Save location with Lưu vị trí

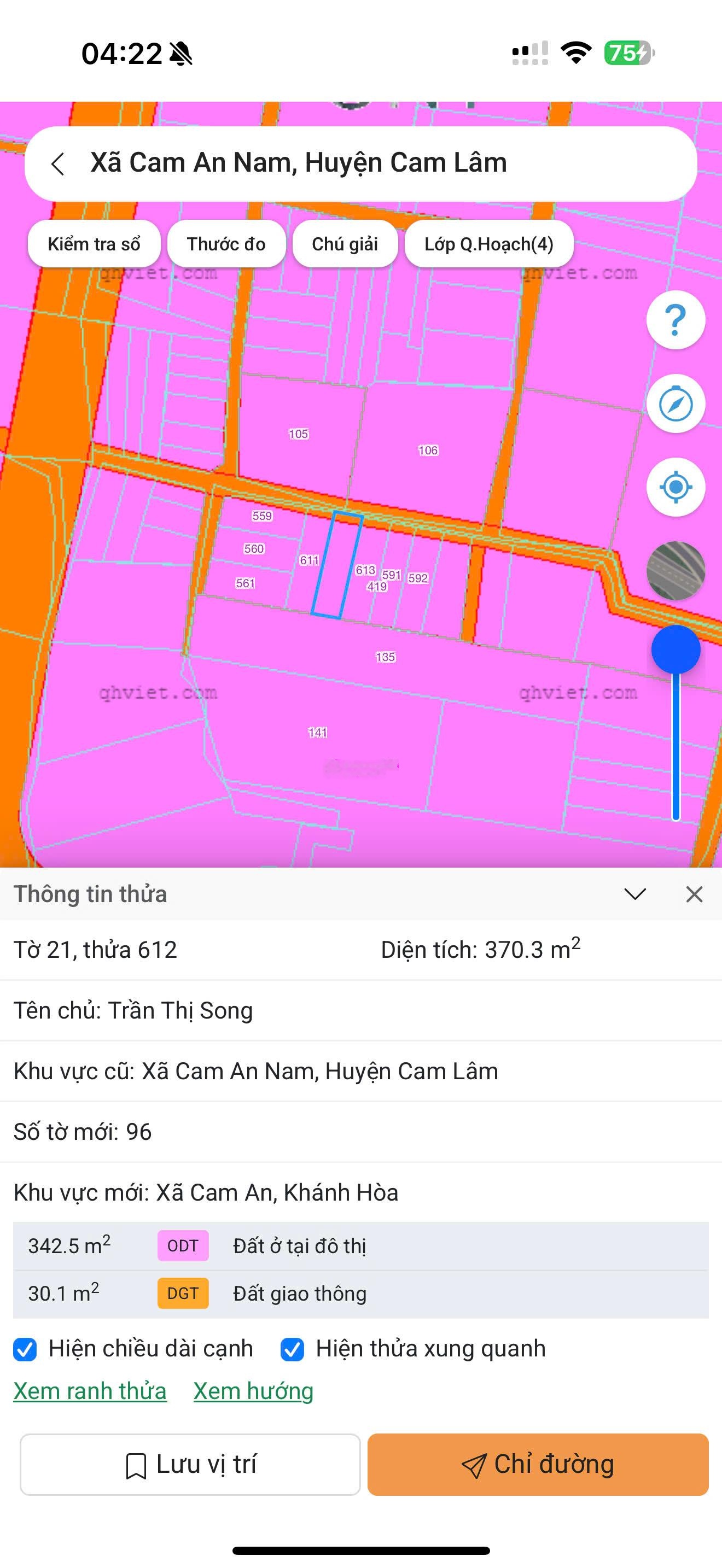pyautogui.click(x=190, y=1465)
